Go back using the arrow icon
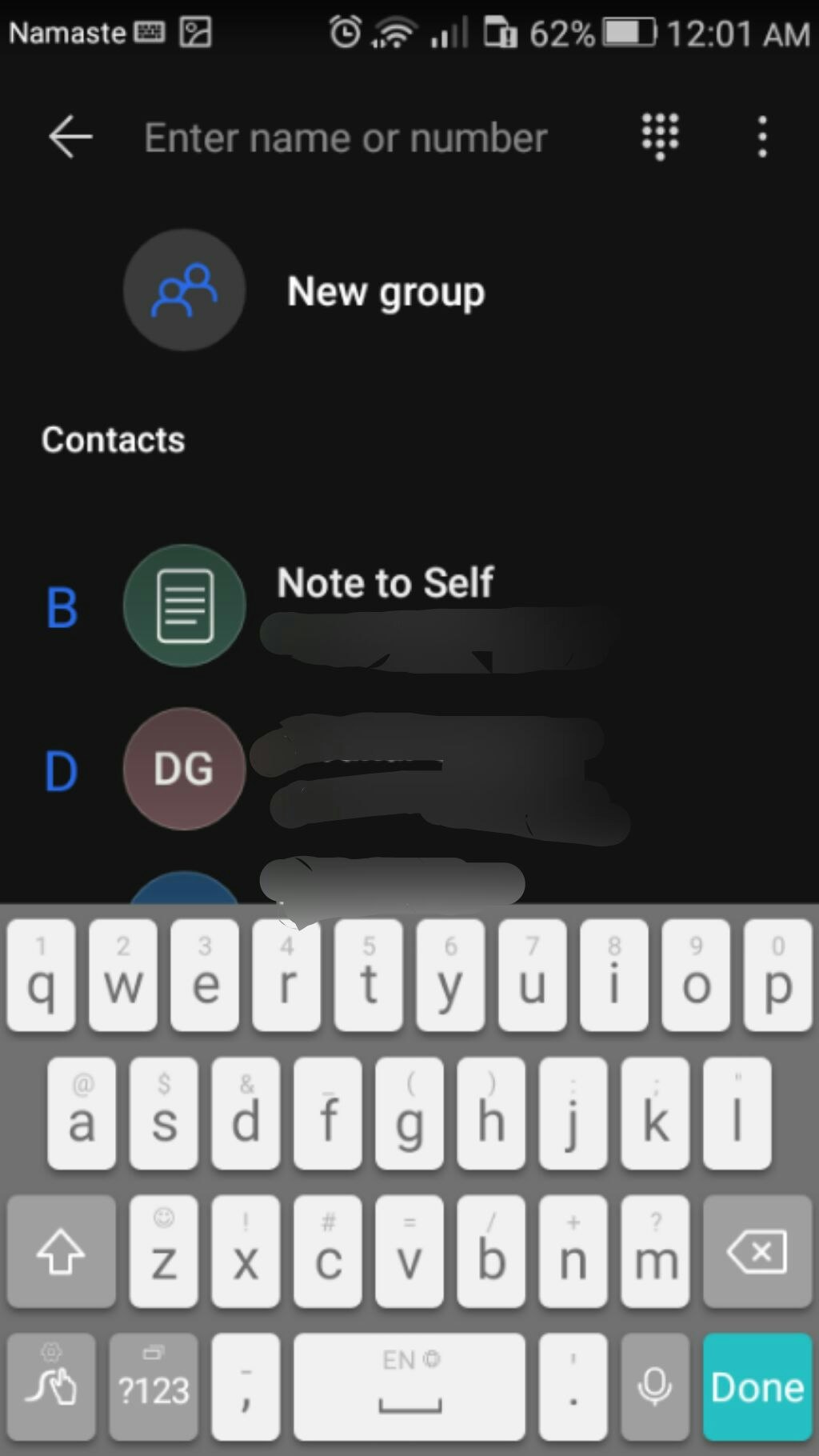Viewport: 819px width, 1456px height. pos(70,137)
